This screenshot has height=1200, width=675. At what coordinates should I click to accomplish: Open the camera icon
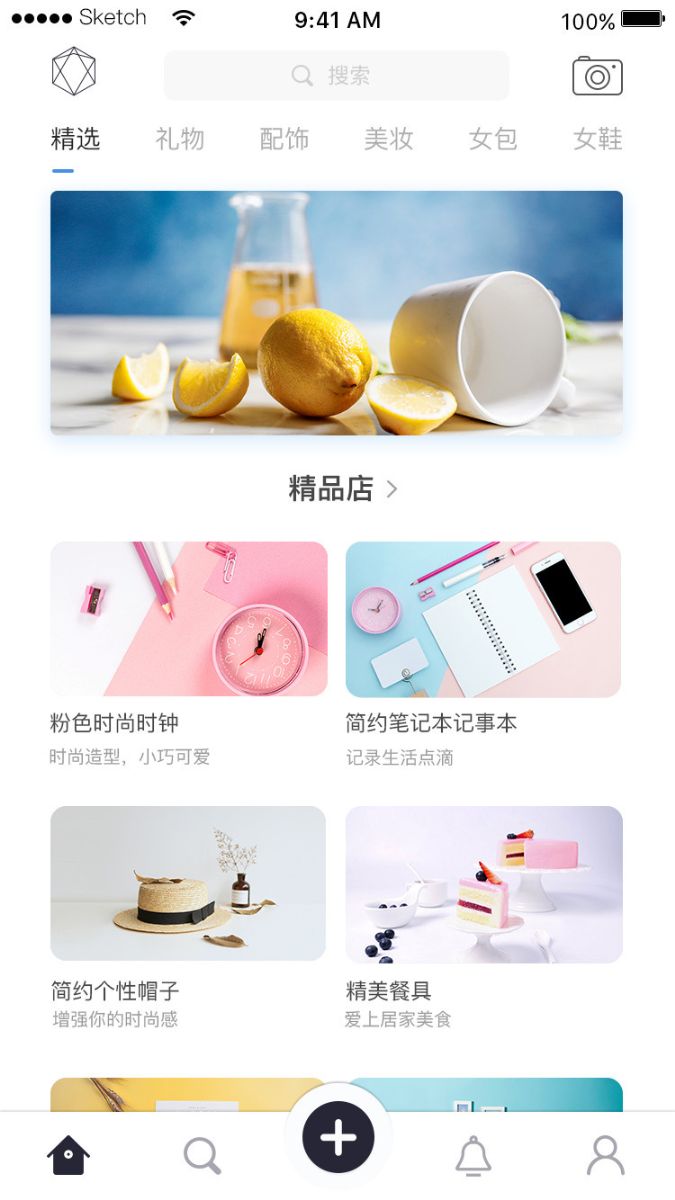(x=597, y=76)
